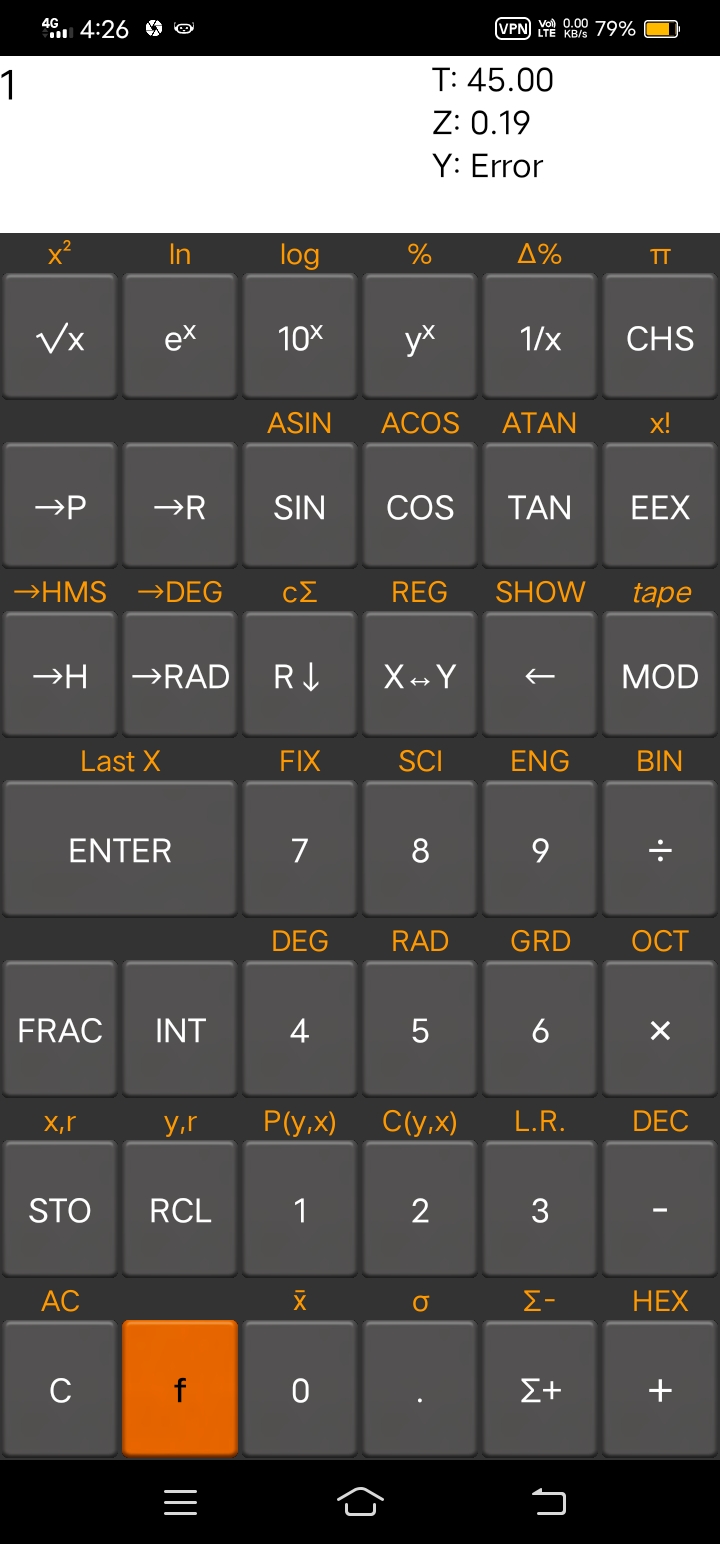The image size is (720, 1544).
Task: Compute sine with the SIN key
Action: pos(300,508)
